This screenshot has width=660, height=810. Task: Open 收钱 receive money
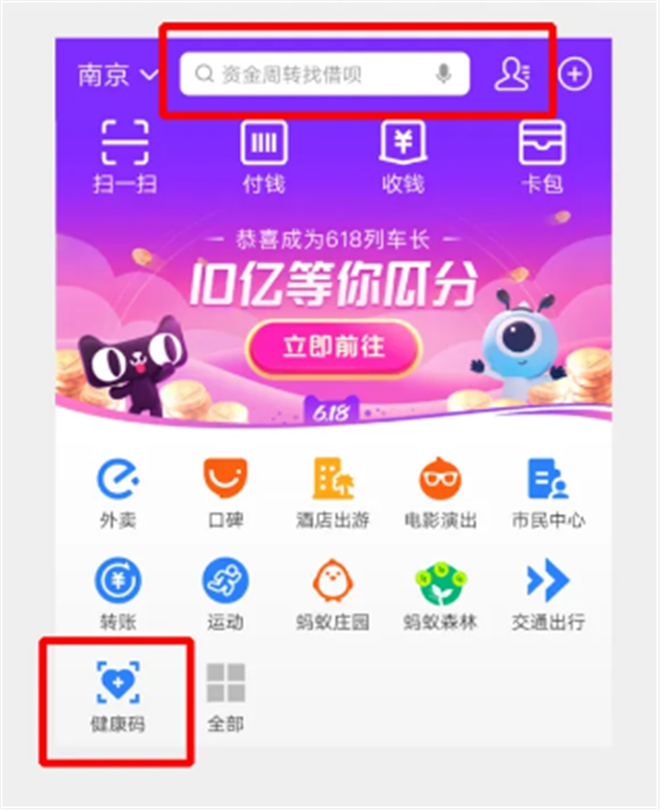403,156
